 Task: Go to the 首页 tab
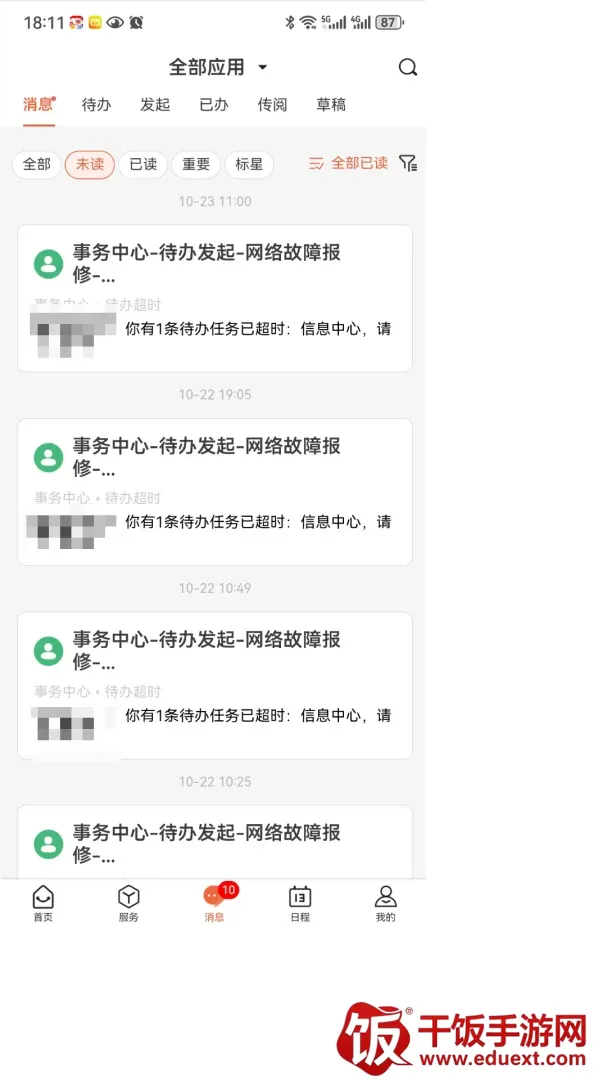tap(43, 903)
